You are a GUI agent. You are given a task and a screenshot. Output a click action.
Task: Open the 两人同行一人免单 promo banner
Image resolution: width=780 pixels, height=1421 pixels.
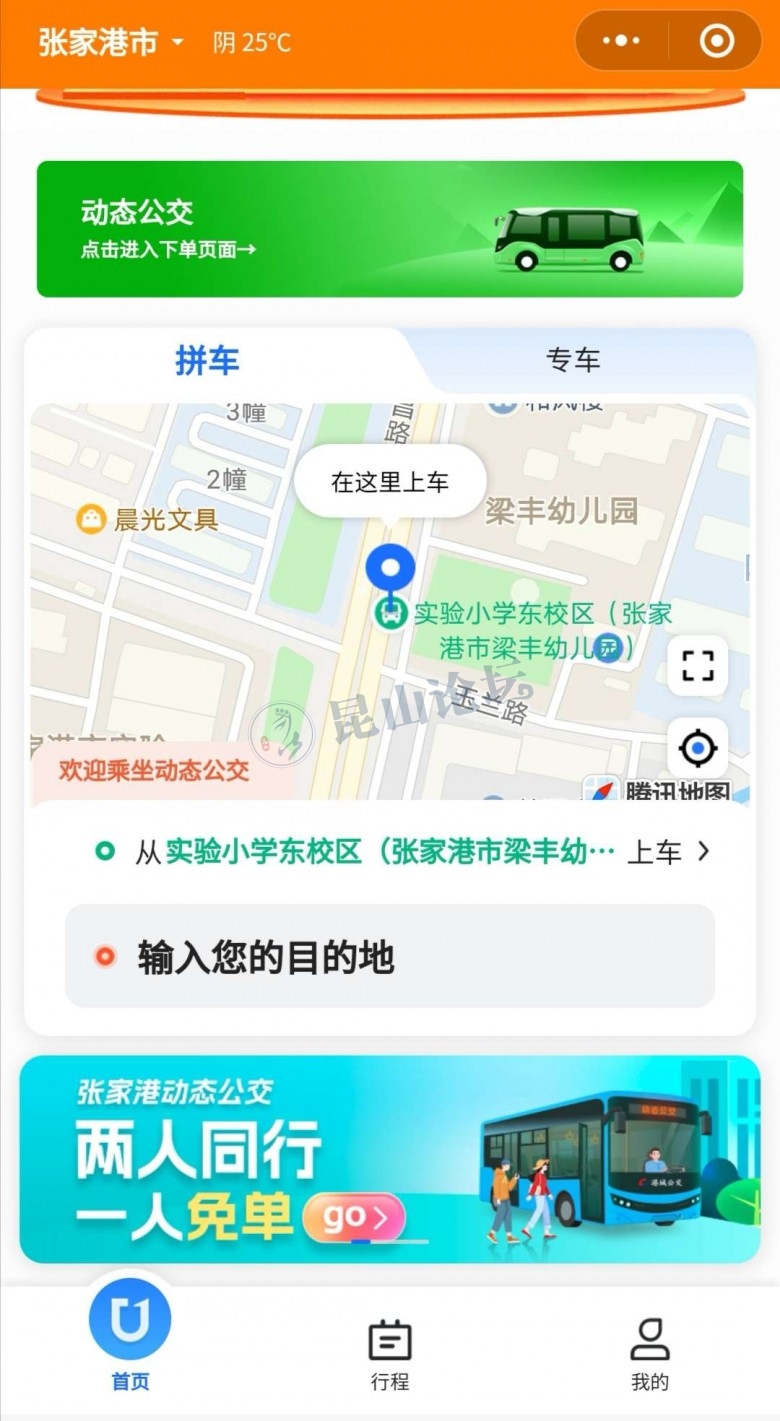pos(390,1159)
